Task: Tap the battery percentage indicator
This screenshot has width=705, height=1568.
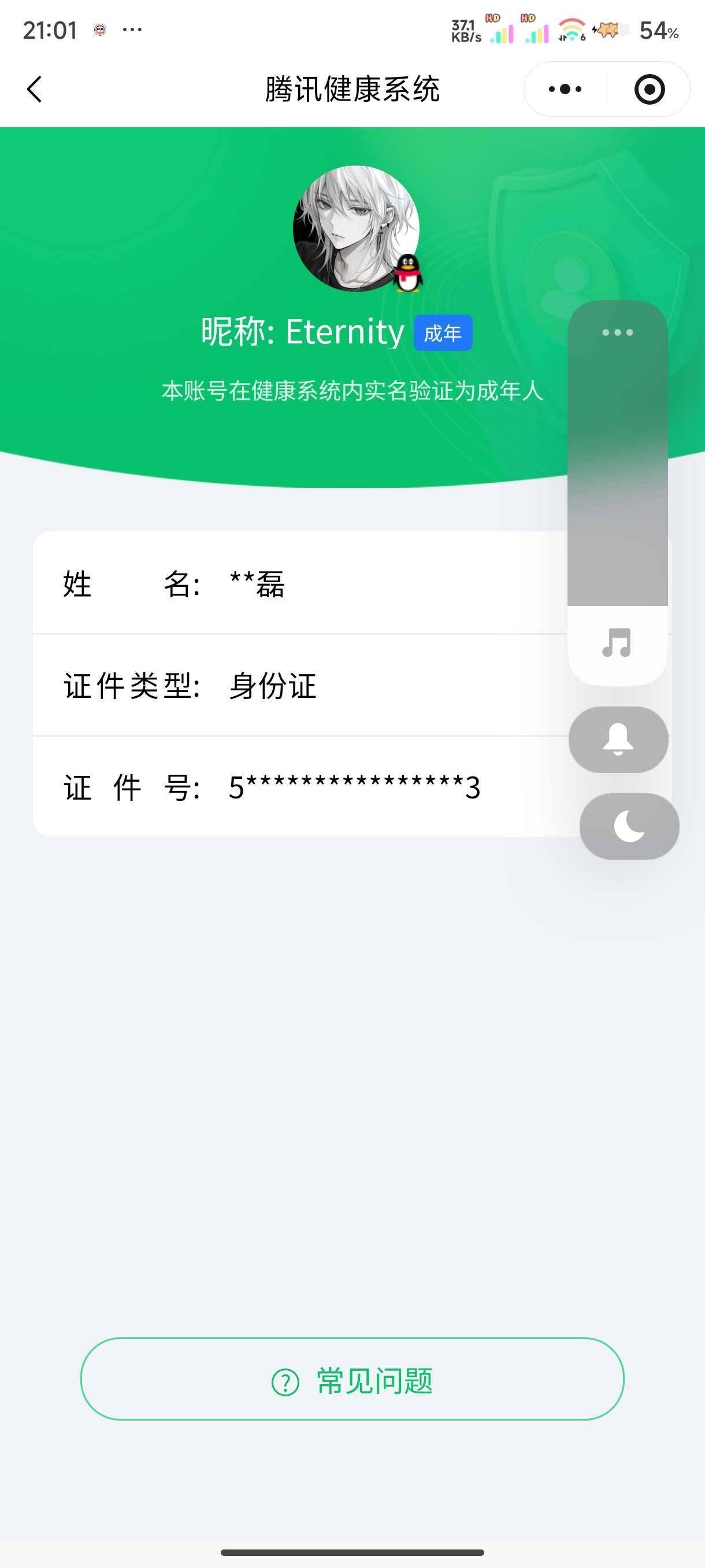Action: 658,32
